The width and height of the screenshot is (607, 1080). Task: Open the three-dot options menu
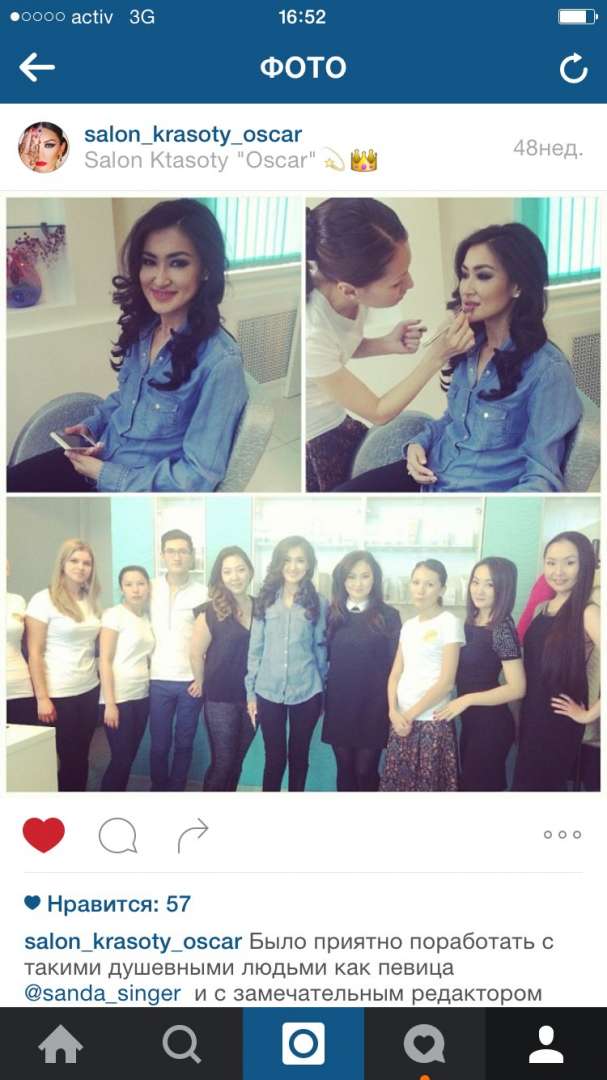562,835
